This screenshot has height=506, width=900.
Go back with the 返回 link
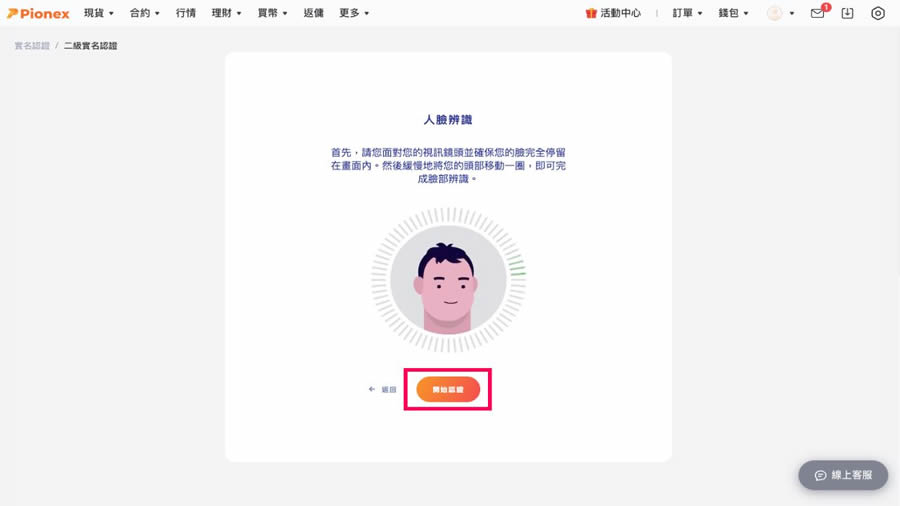[383, 389]
